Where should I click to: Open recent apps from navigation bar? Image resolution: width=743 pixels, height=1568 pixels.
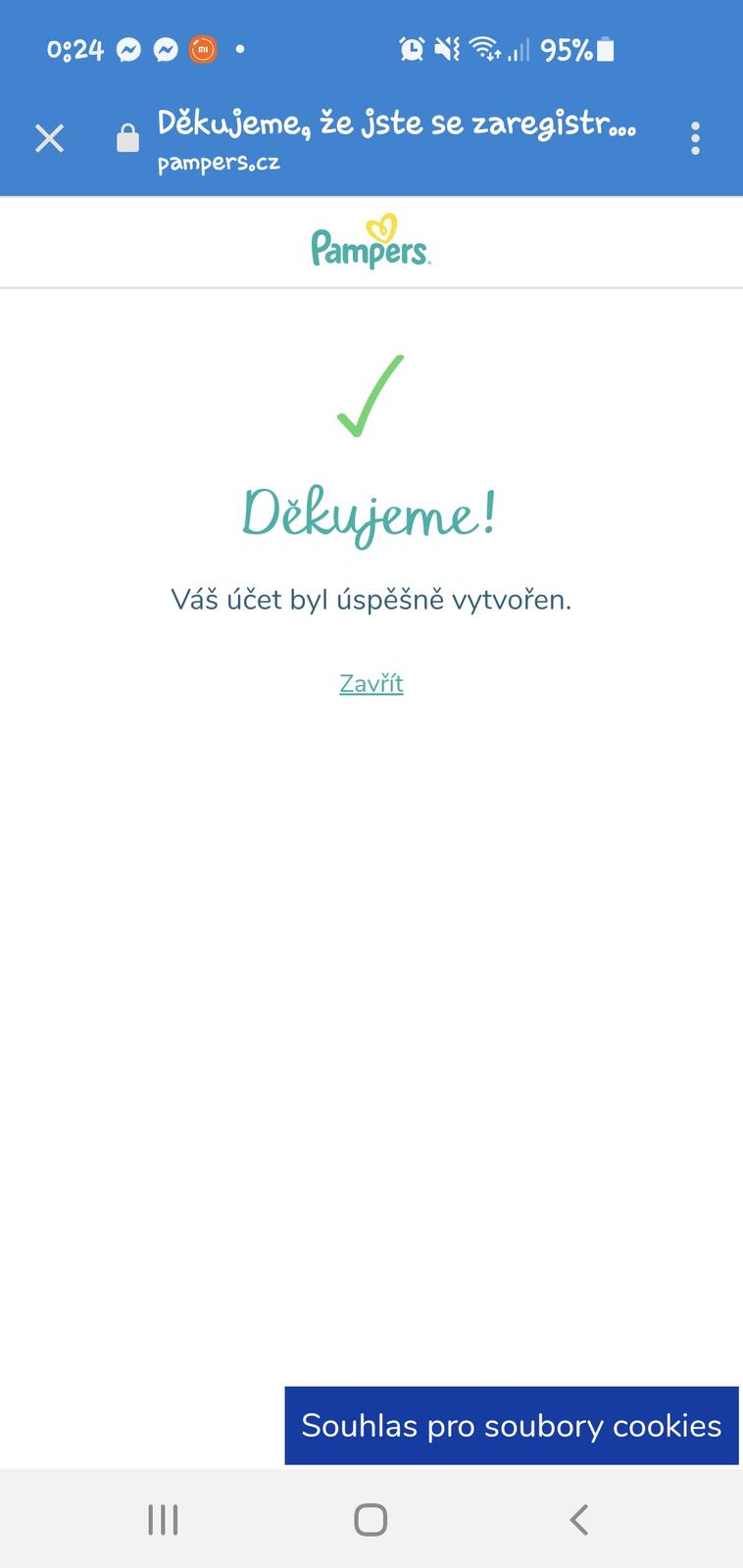163,1519
